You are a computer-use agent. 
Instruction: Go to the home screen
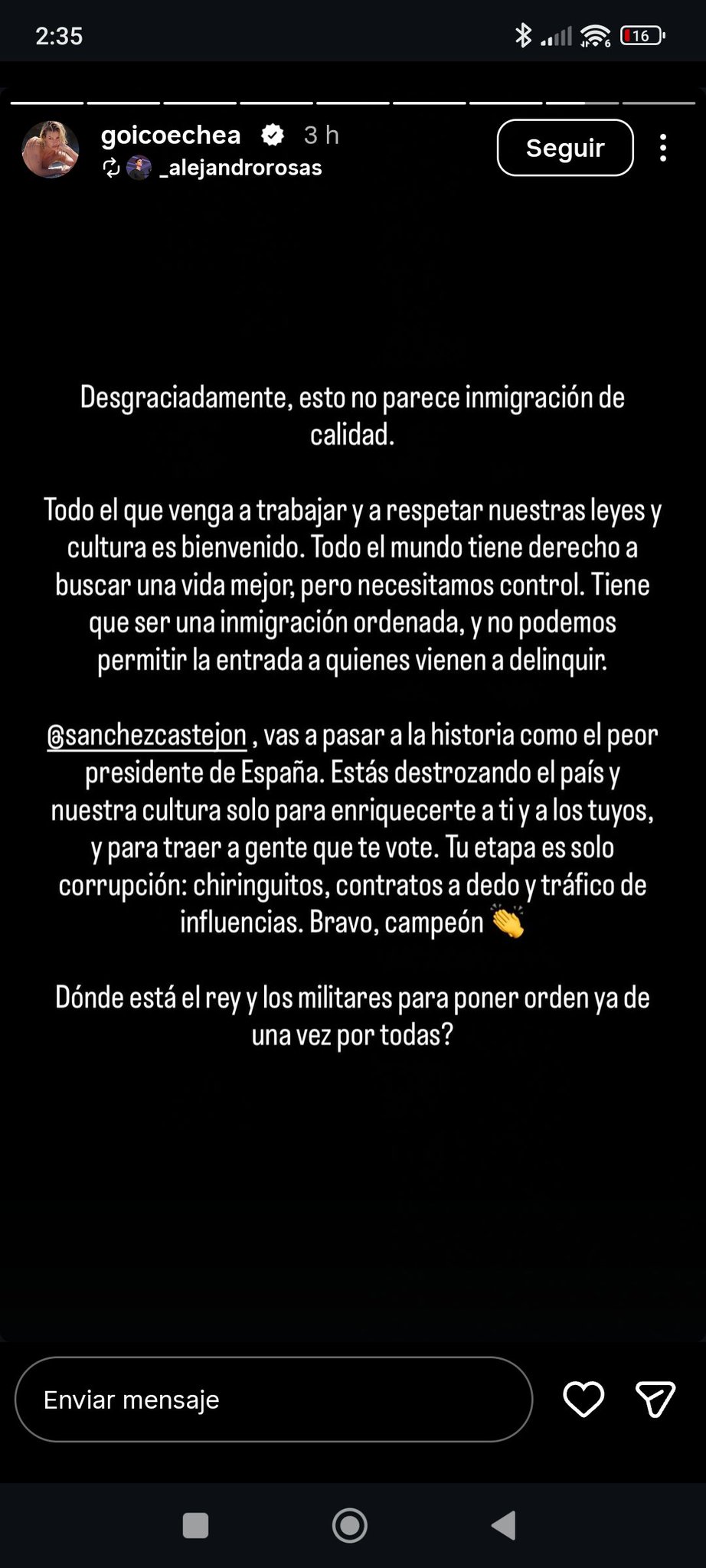coord(350,1525)
